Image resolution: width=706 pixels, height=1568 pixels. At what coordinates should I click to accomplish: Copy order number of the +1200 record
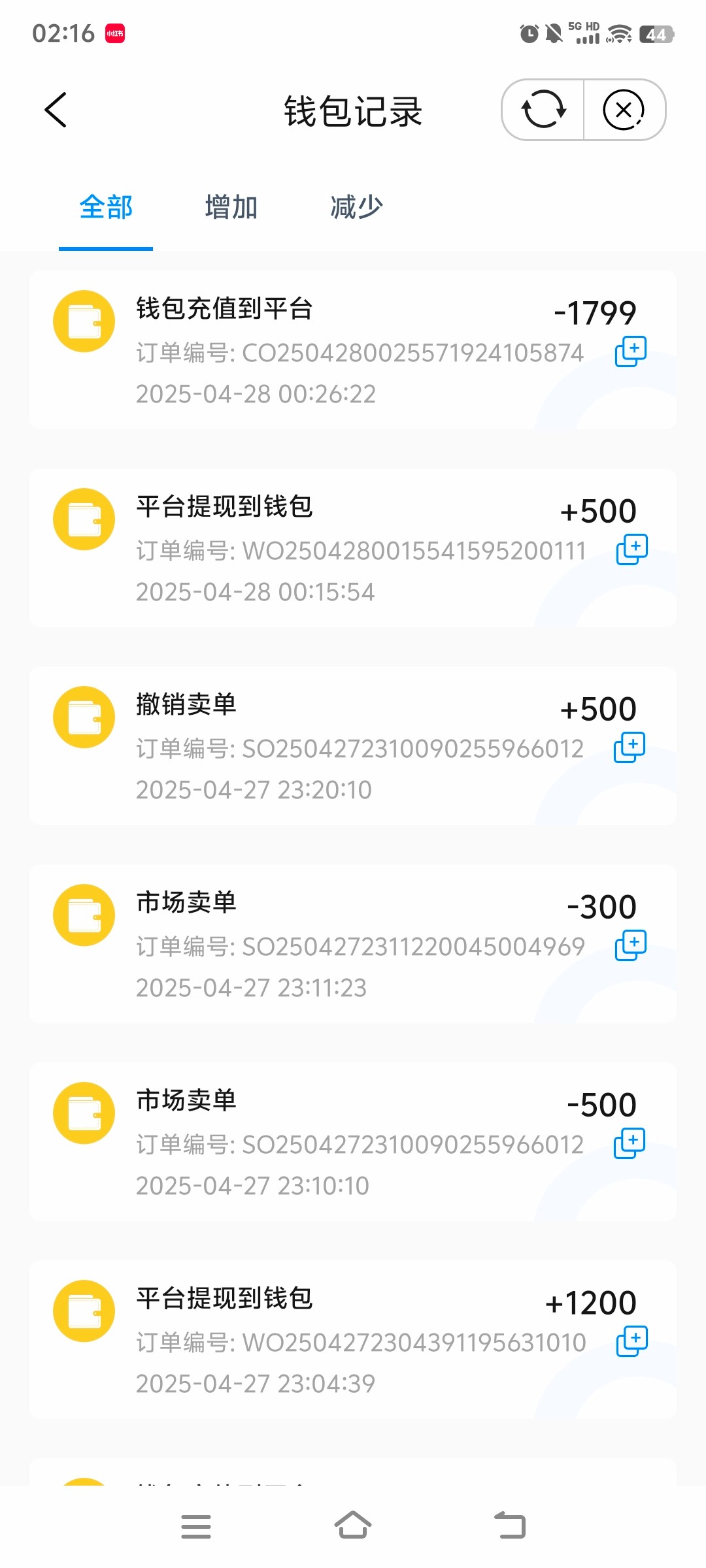click(x=632, y=1341)
